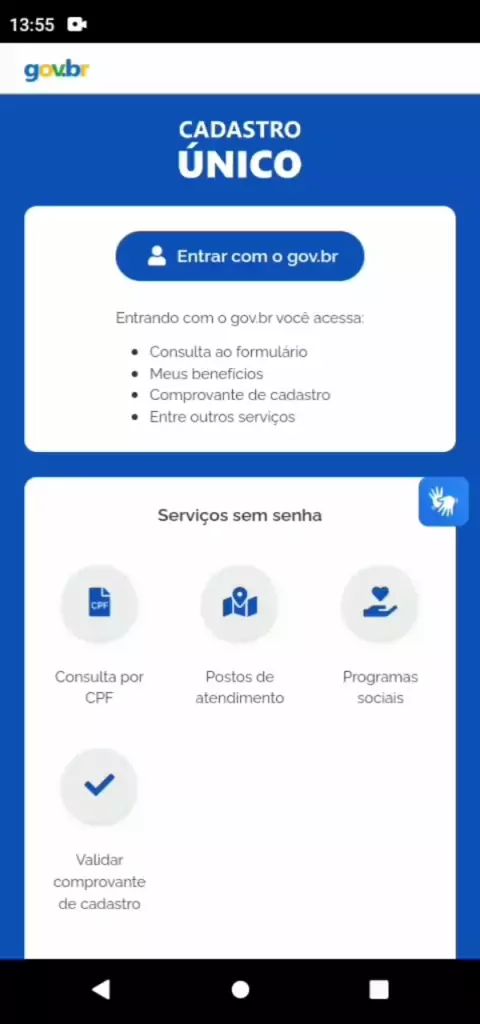Image resolution: width=480 pixels, height=1024 pixels.
Task: Tap Entrar com o gov.br button
Action: click(240, 256)
